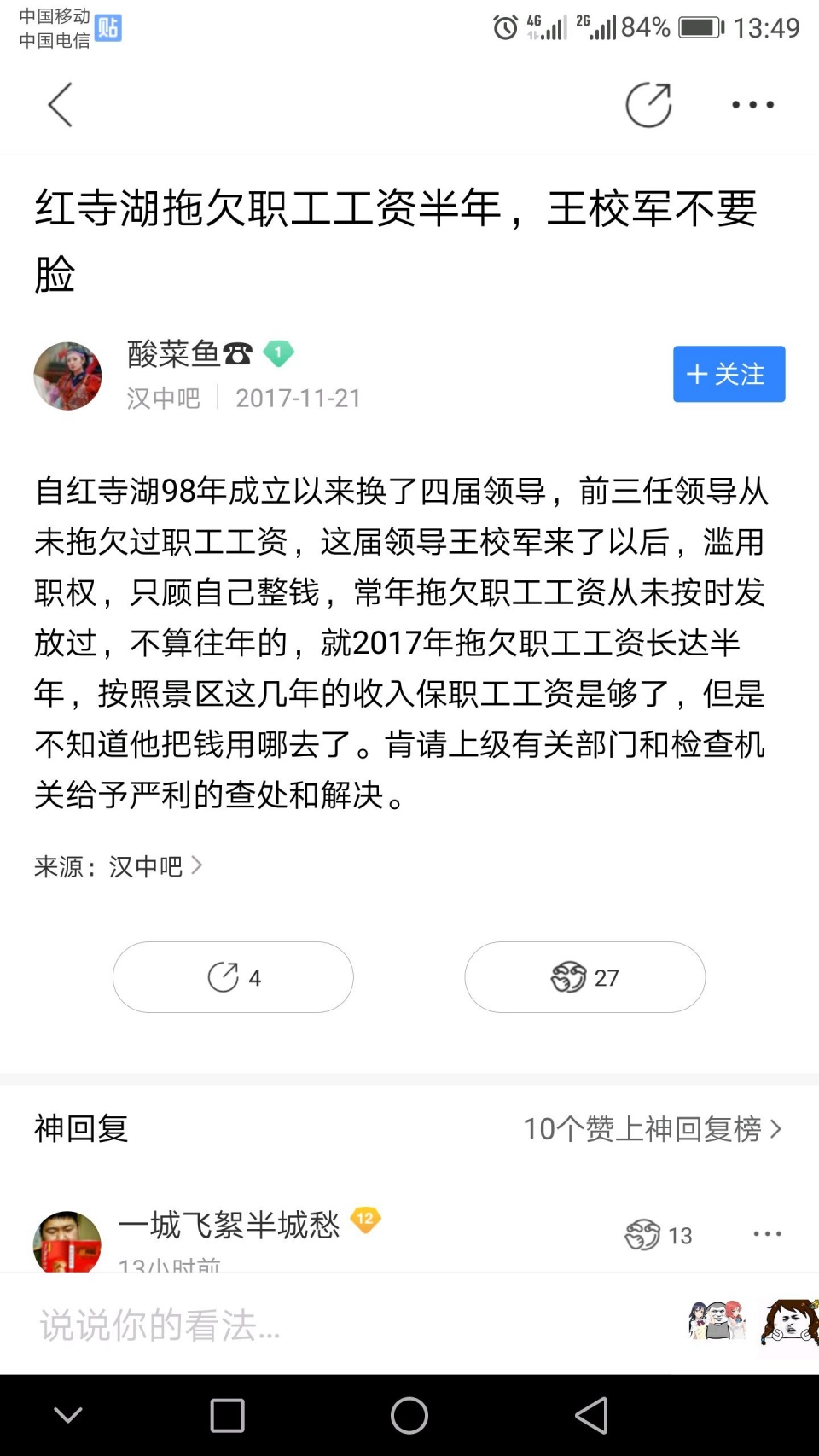
Task: Open the 汉中吧 source link
Action: (x=147, y=866)
